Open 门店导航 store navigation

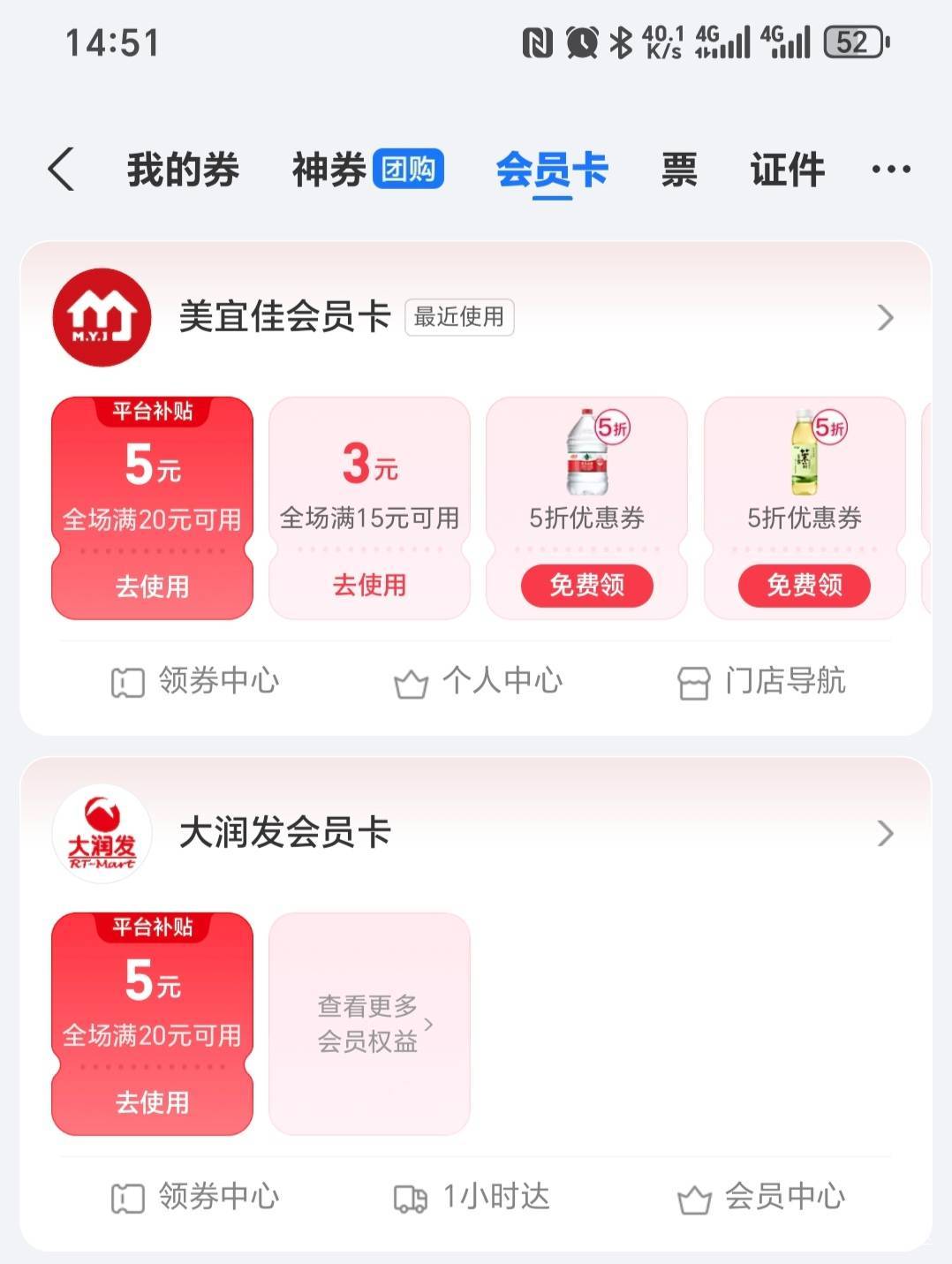click(761, 681)
